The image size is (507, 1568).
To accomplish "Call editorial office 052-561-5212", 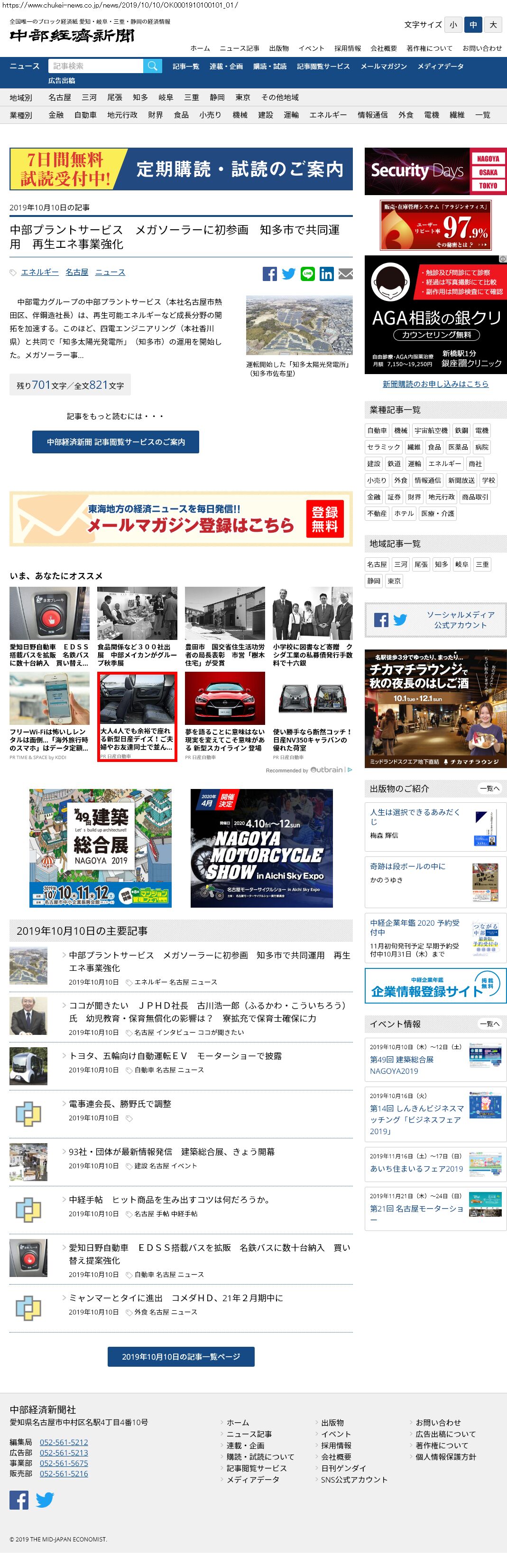I will pos(64,1442).
